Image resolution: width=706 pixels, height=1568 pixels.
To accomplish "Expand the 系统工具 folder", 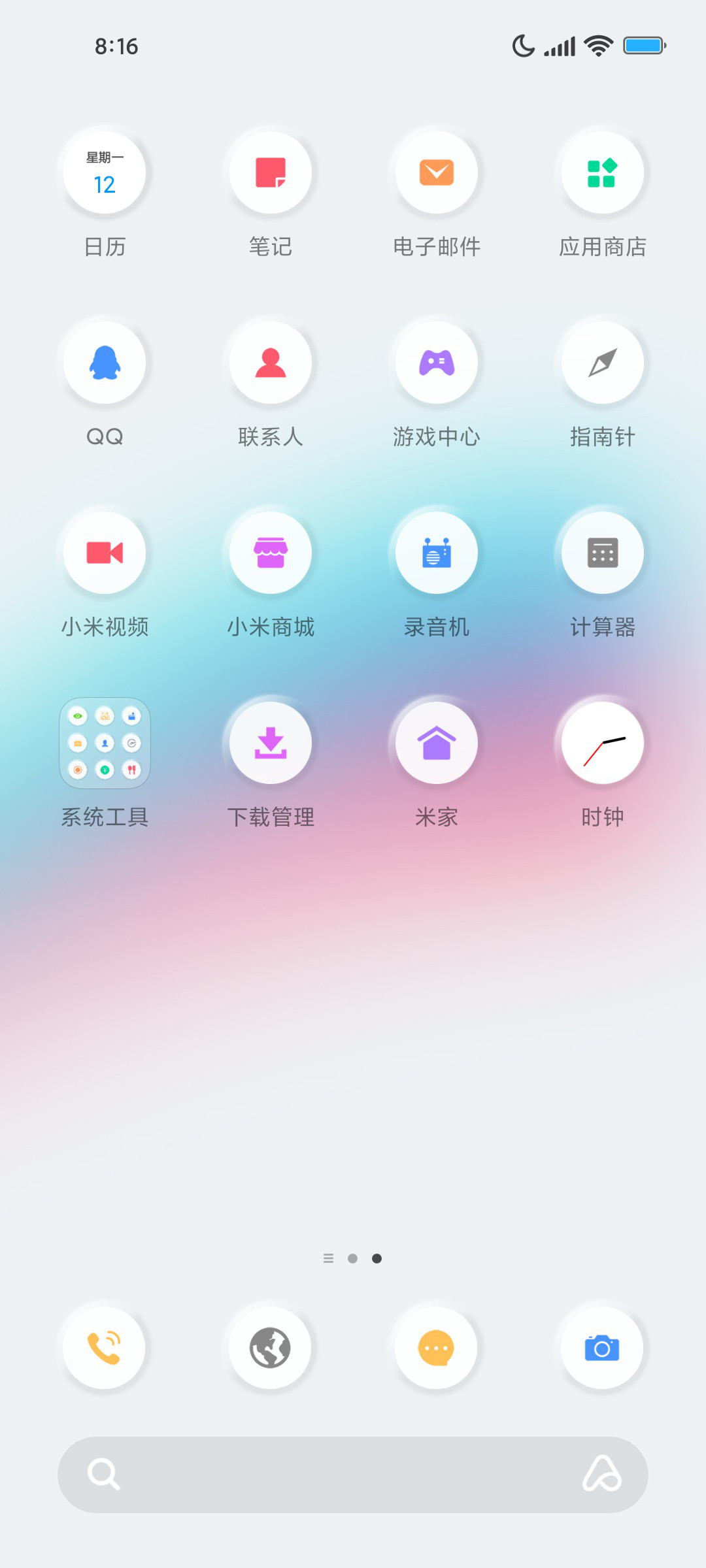I will [105, 743].
